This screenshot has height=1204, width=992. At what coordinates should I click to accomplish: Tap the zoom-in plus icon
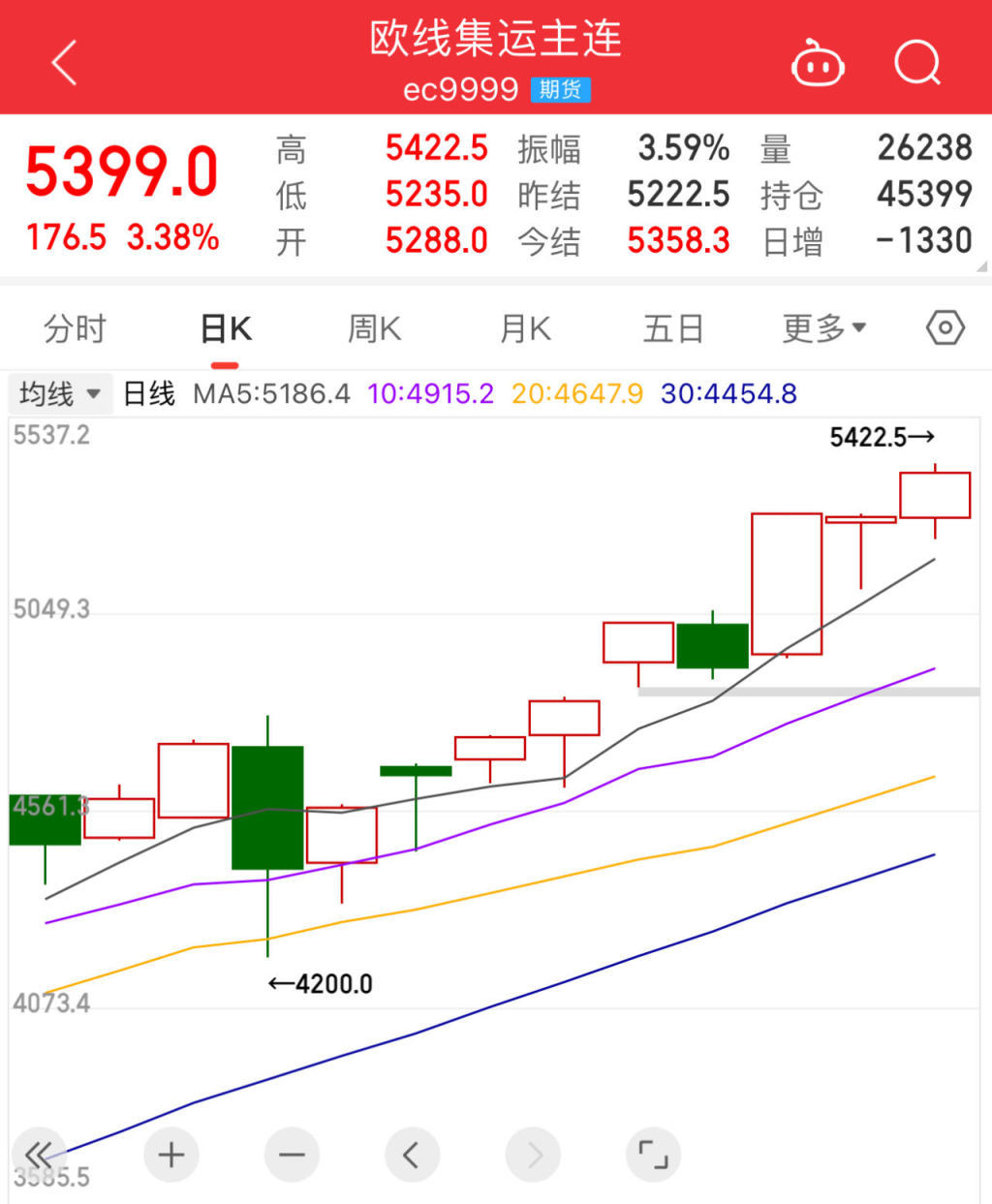pos(171,1155)
